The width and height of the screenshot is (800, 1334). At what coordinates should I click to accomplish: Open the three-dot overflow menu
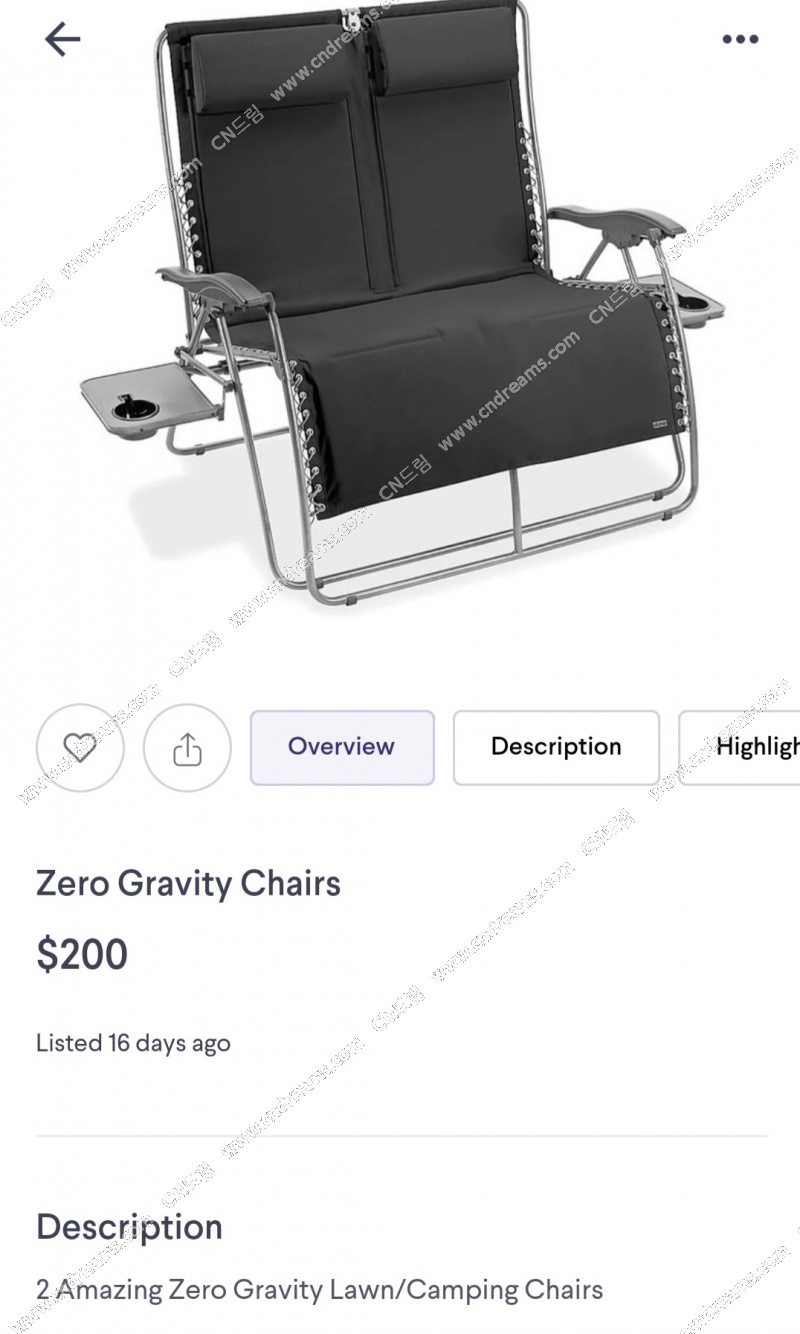pos(740,40)
